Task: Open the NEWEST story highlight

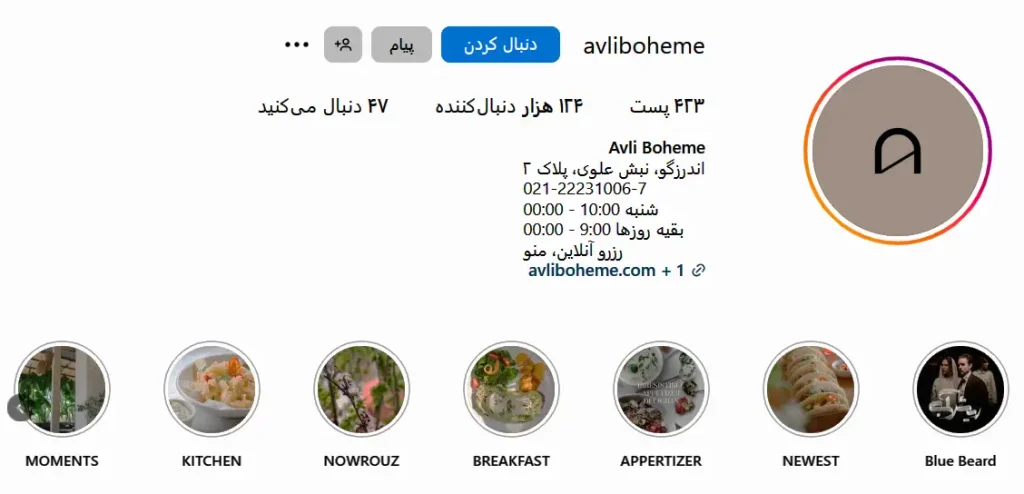Action: [x=811, y=390]
